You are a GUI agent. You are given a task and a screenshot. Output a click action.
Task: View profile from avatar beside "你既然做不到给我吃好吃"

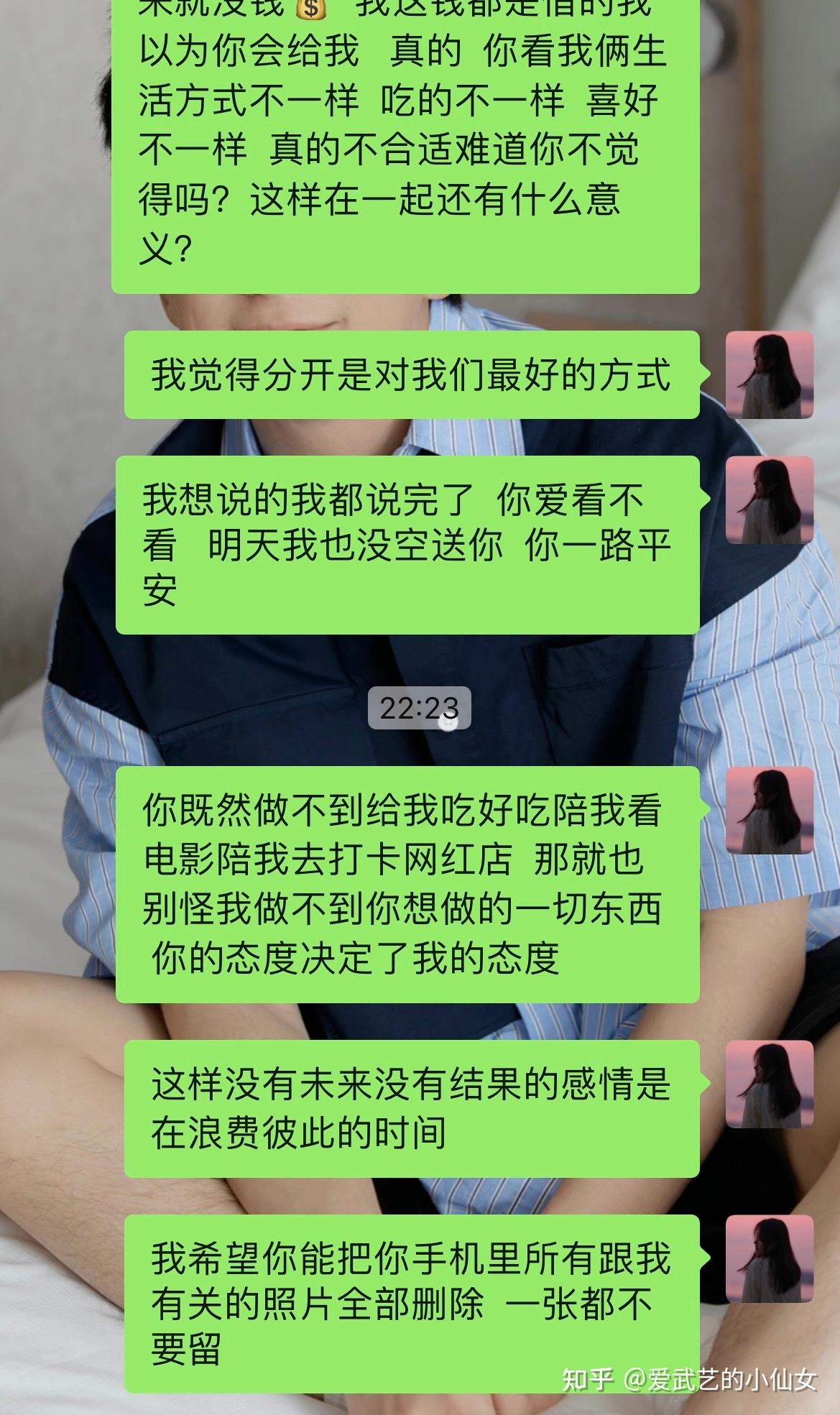(x=770, y=810)
